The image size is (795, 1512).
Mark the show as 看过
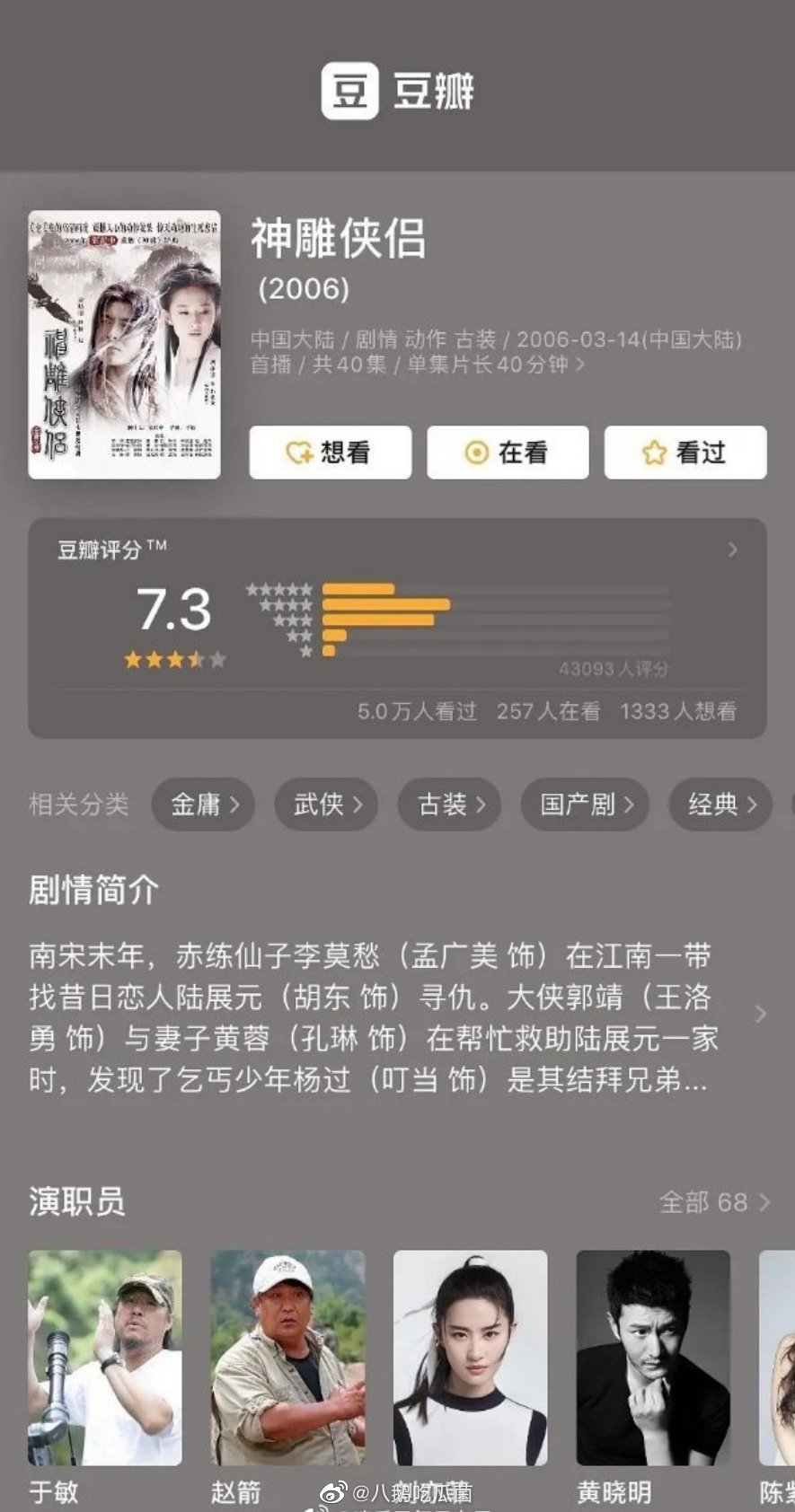point(685,453)
